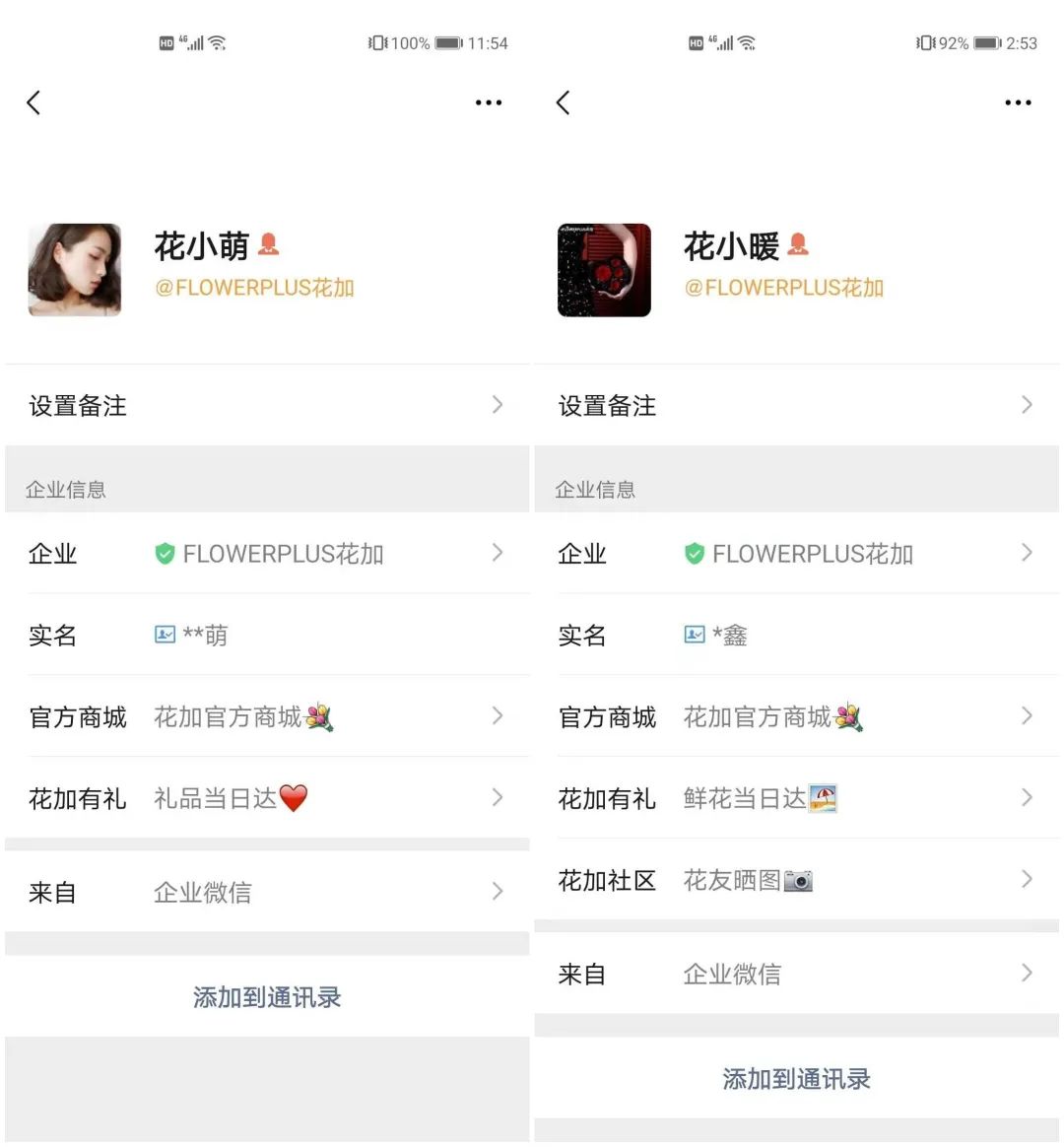1064x1147 pixels.
Task: Expand the 企业 row chevron for FLOWERPLUS花加
Action: pyautogui.click(x=497, y=554)
